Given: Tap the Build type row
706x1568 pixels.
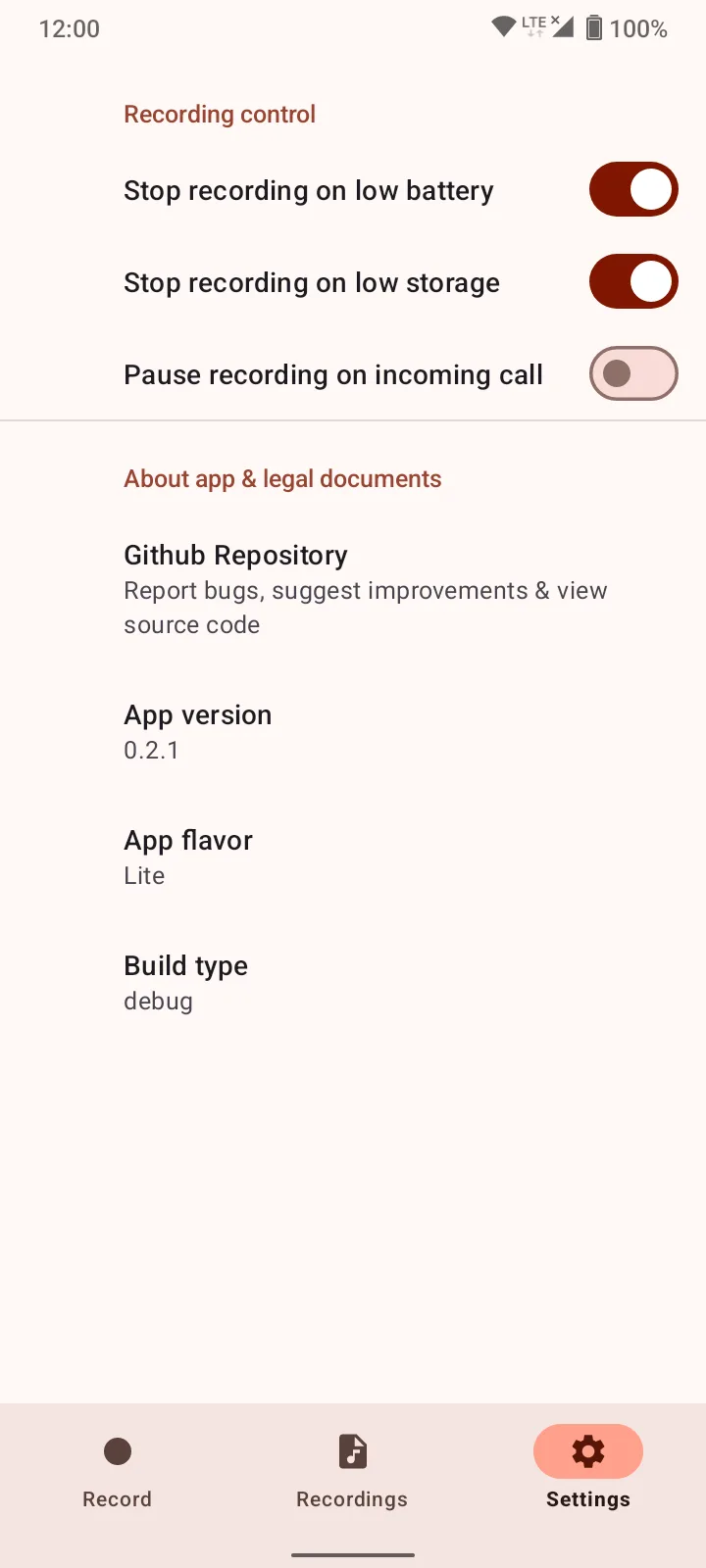Looking at the screenshot, I should [x=353, y=983].
